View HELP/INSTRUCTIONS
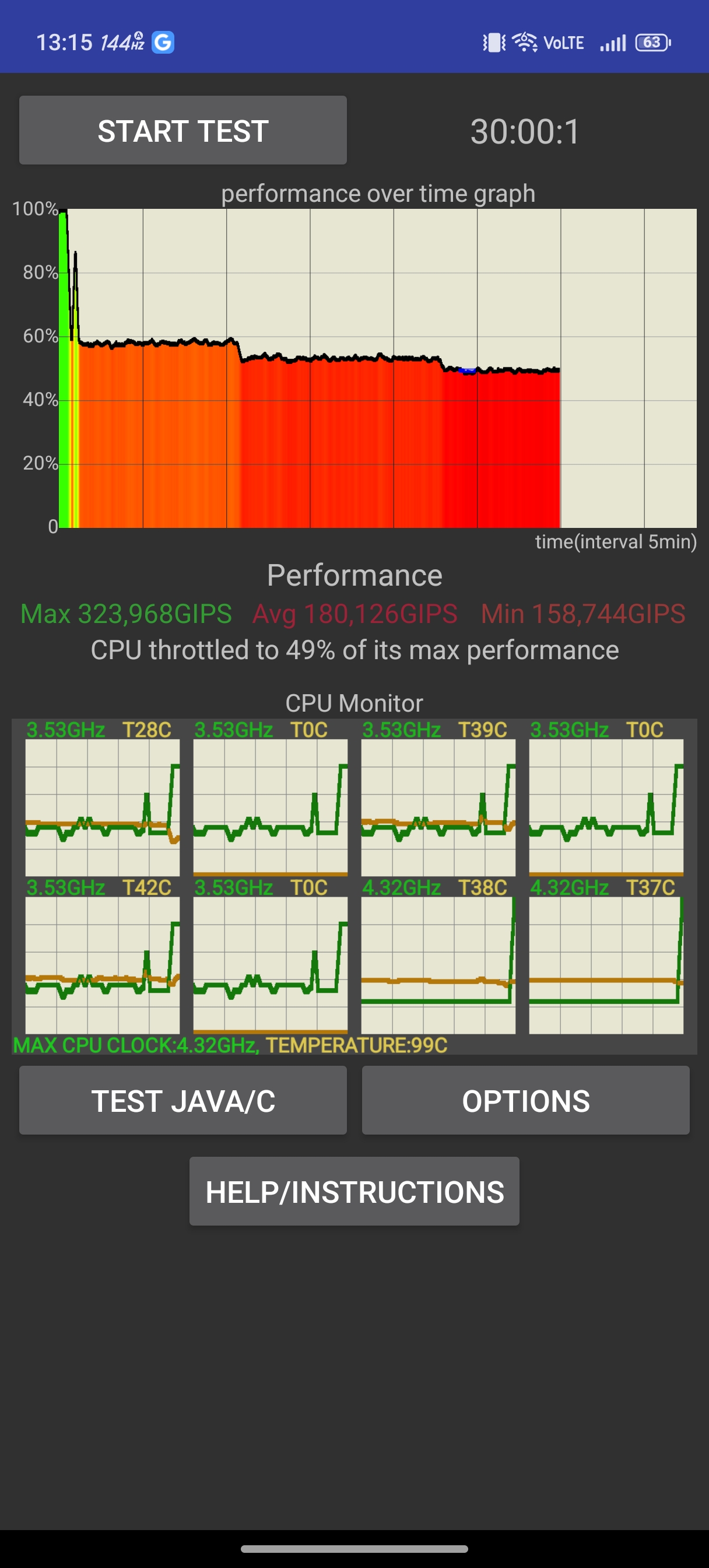Image resolution: width=709 pixels, height=1568 pixels. coord(354,1192)
